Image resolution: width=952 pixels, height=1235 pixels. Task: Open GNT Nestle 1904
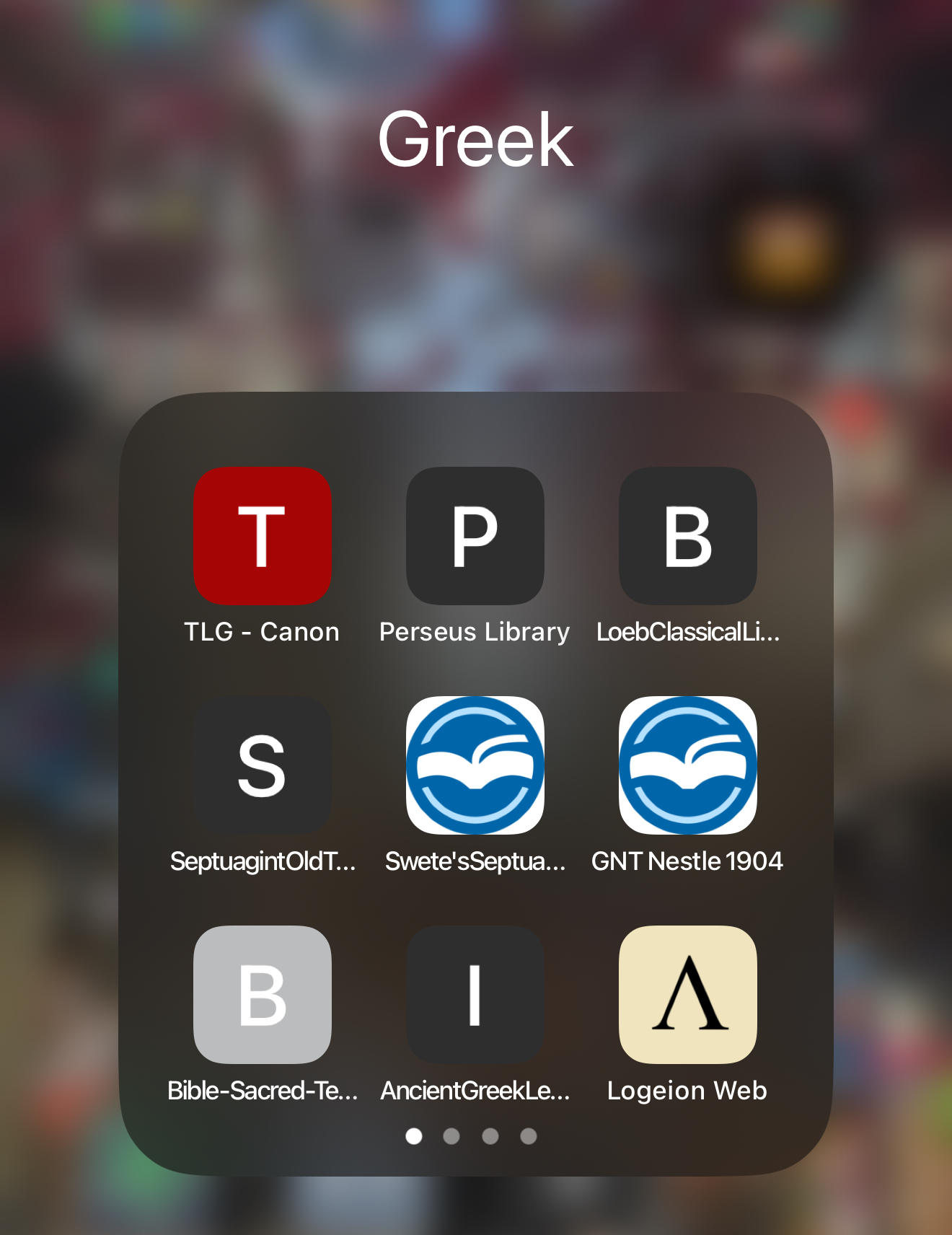[x=687, y=765]
